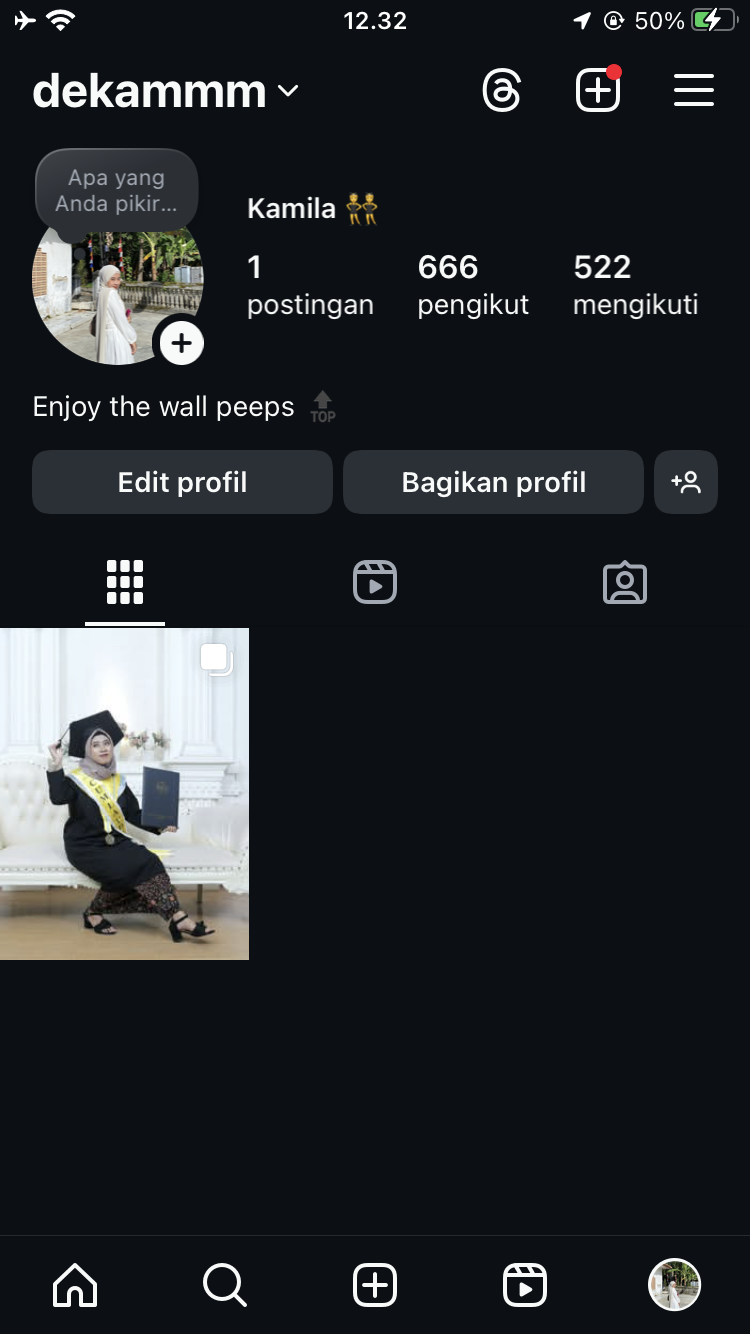
Task: View the 666 pengikut list
Action: (x=473, y=284)
